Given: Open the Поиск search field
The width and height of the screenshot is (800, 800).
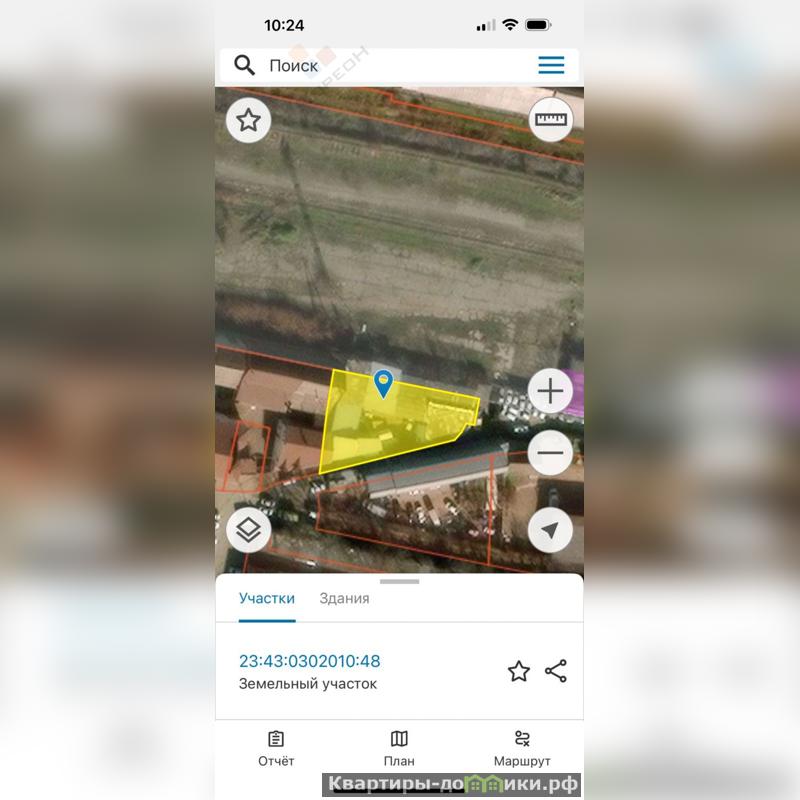Looking at the screenshot, I should pyautogui.click(x=380, y=66).
